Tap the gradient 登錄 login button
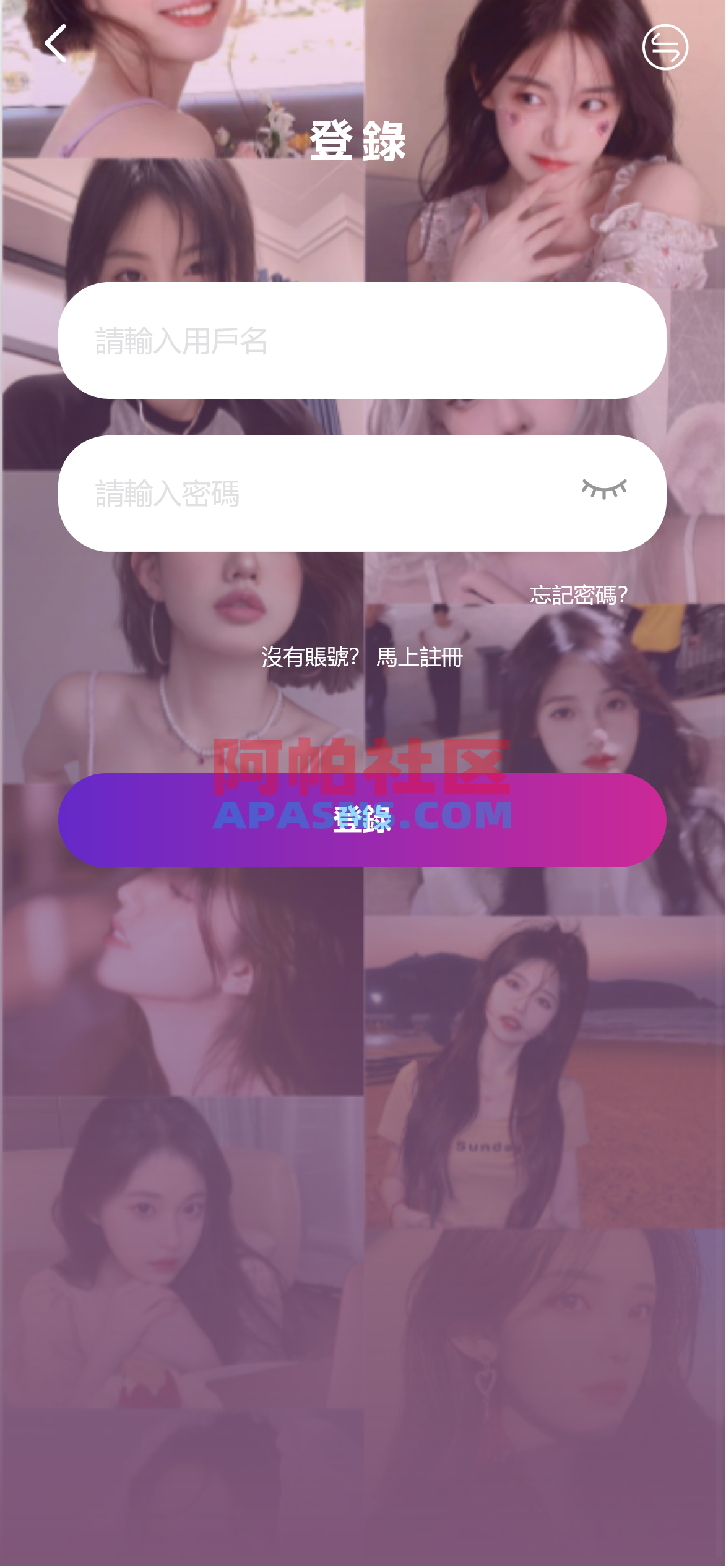Image resolution: width=726 pixels, height=1568 pixels. 361,820
